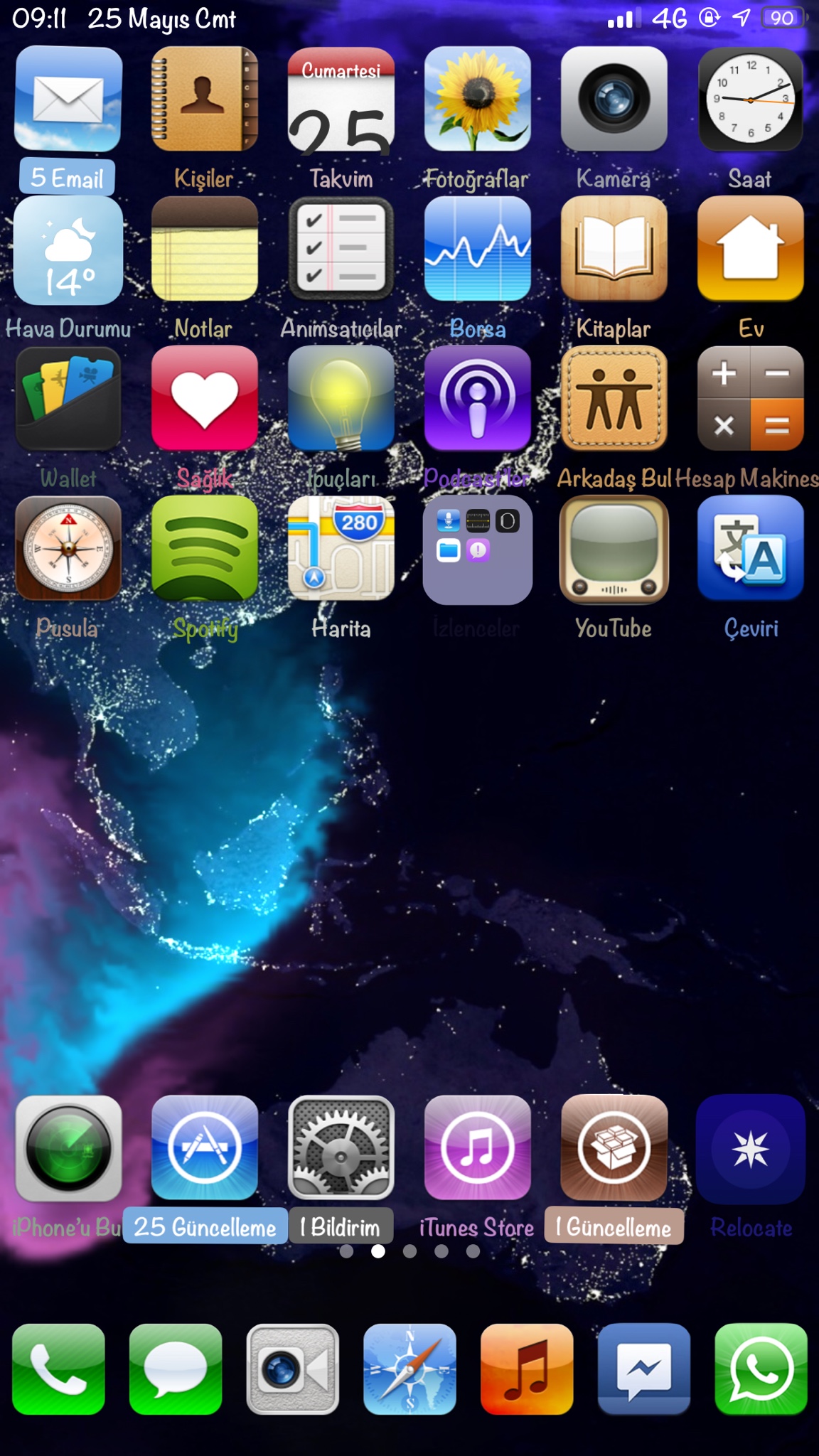
Task: Launch the Takvim calendar app
Action: (341, 100)
